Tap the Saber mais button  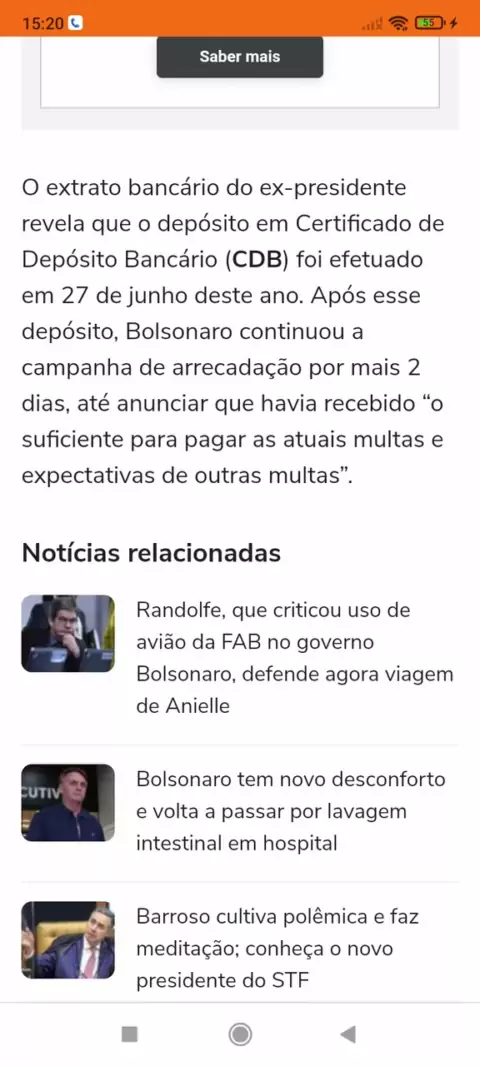pos(240,56)
